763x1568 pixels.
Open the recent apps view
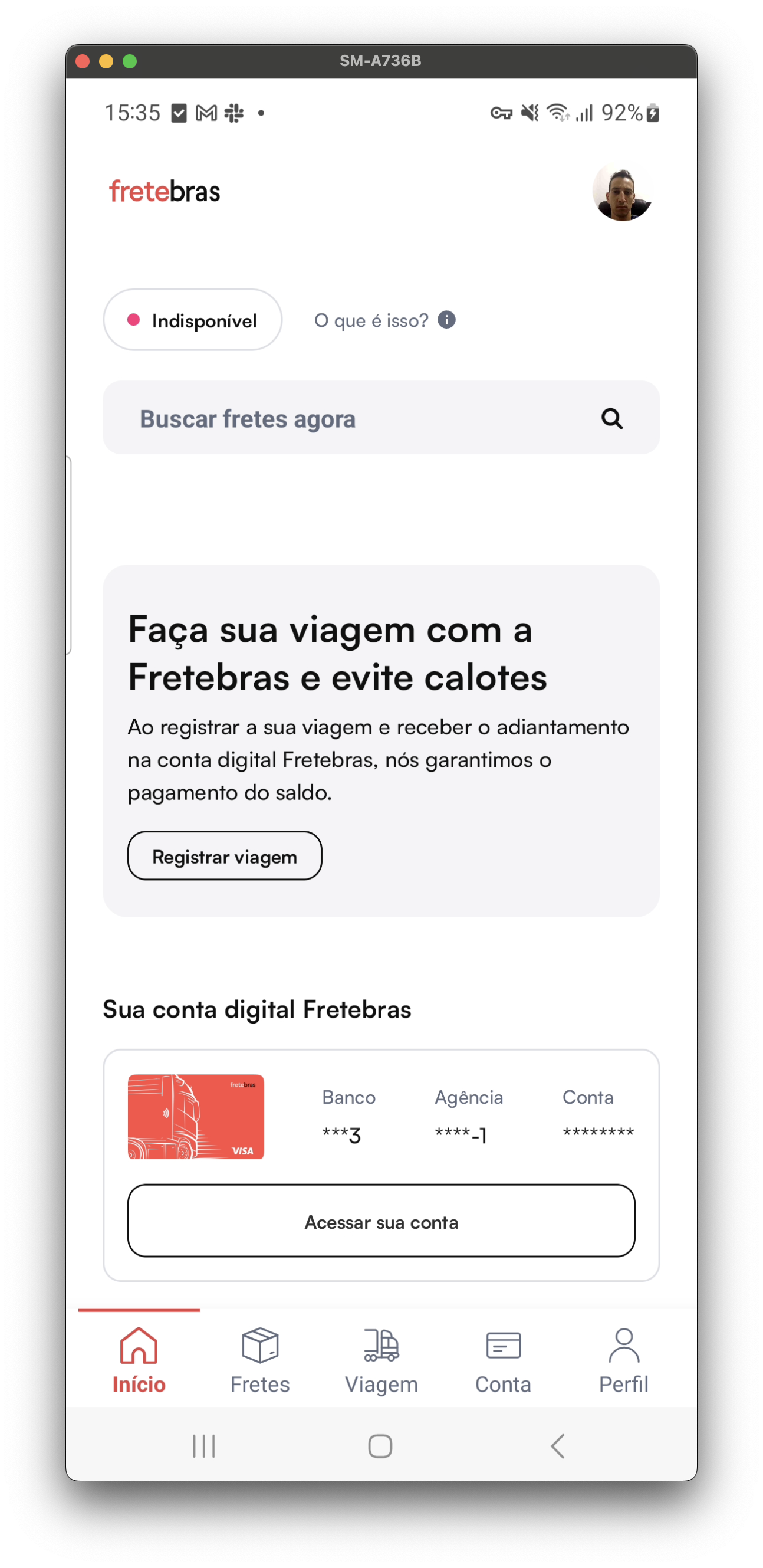coord(204,1446)
